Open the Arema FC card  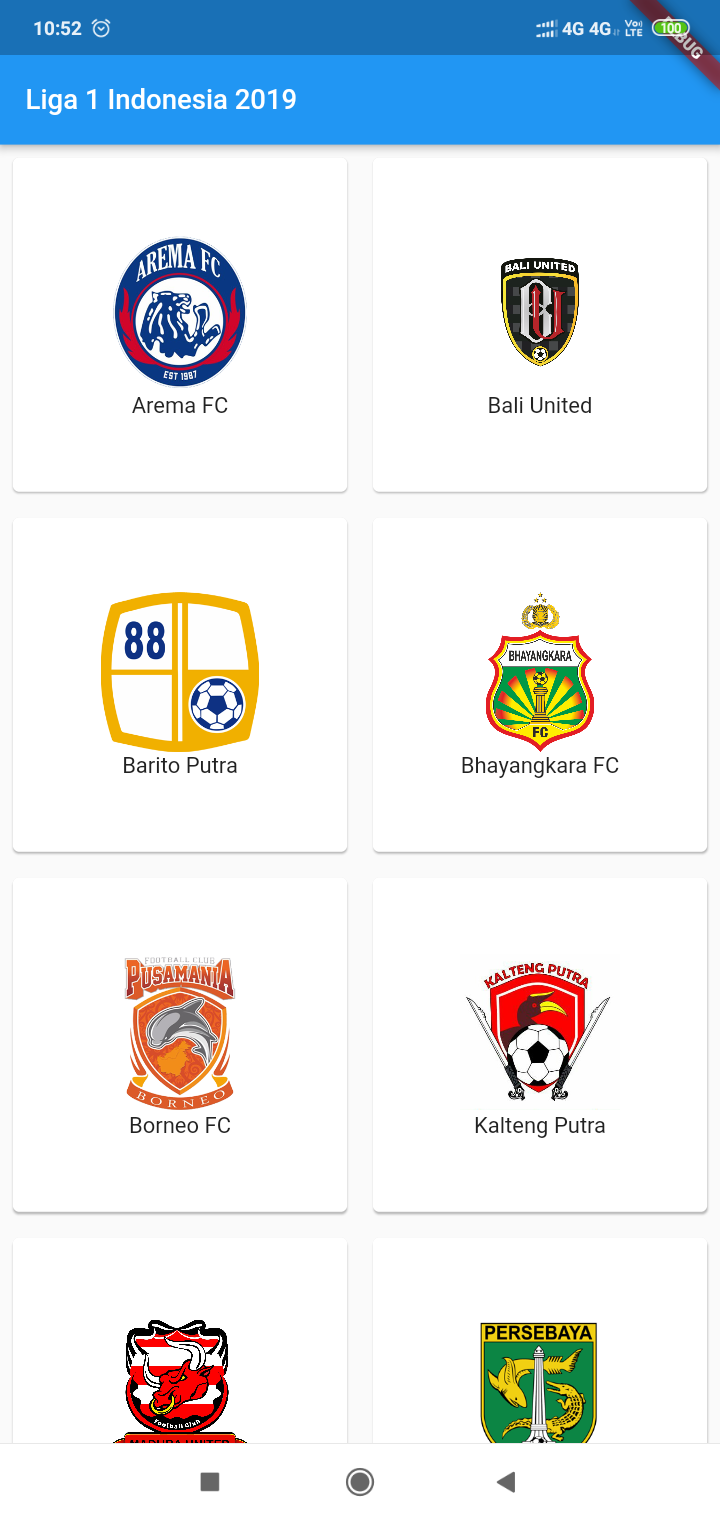pyautogui.click(x=180, y=325)
